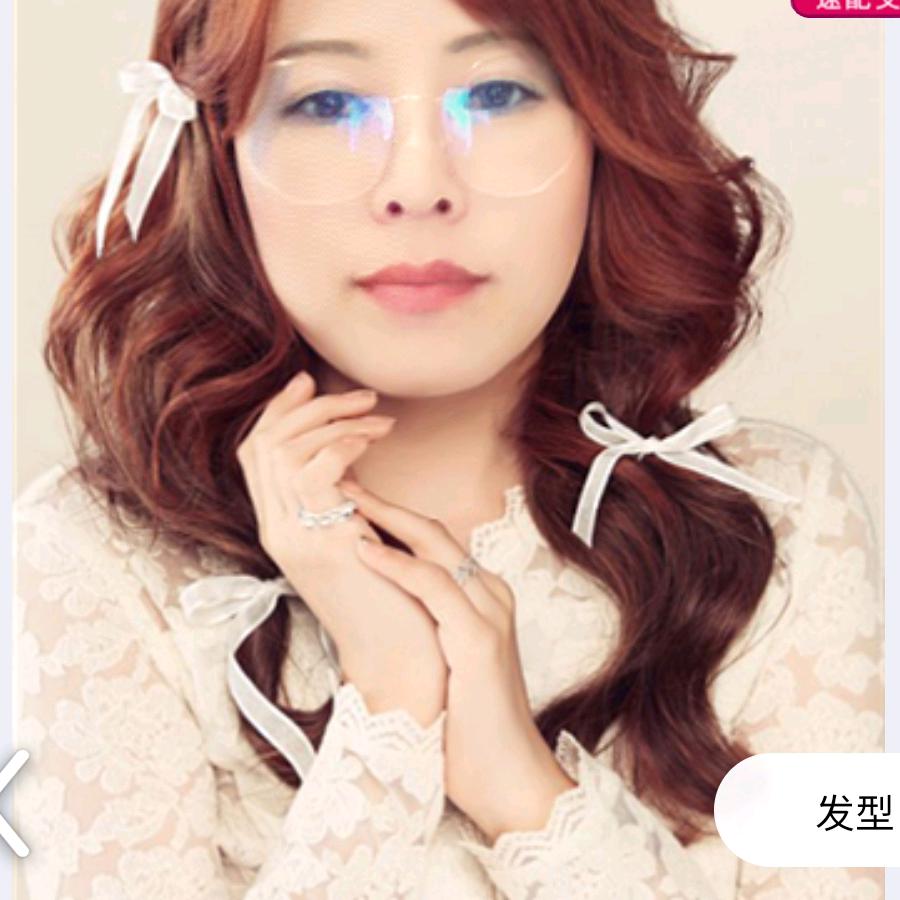Viewport: 900px width, 900px height.
Task: Open the 发型 hairstyle button
Action: point(808,810)
